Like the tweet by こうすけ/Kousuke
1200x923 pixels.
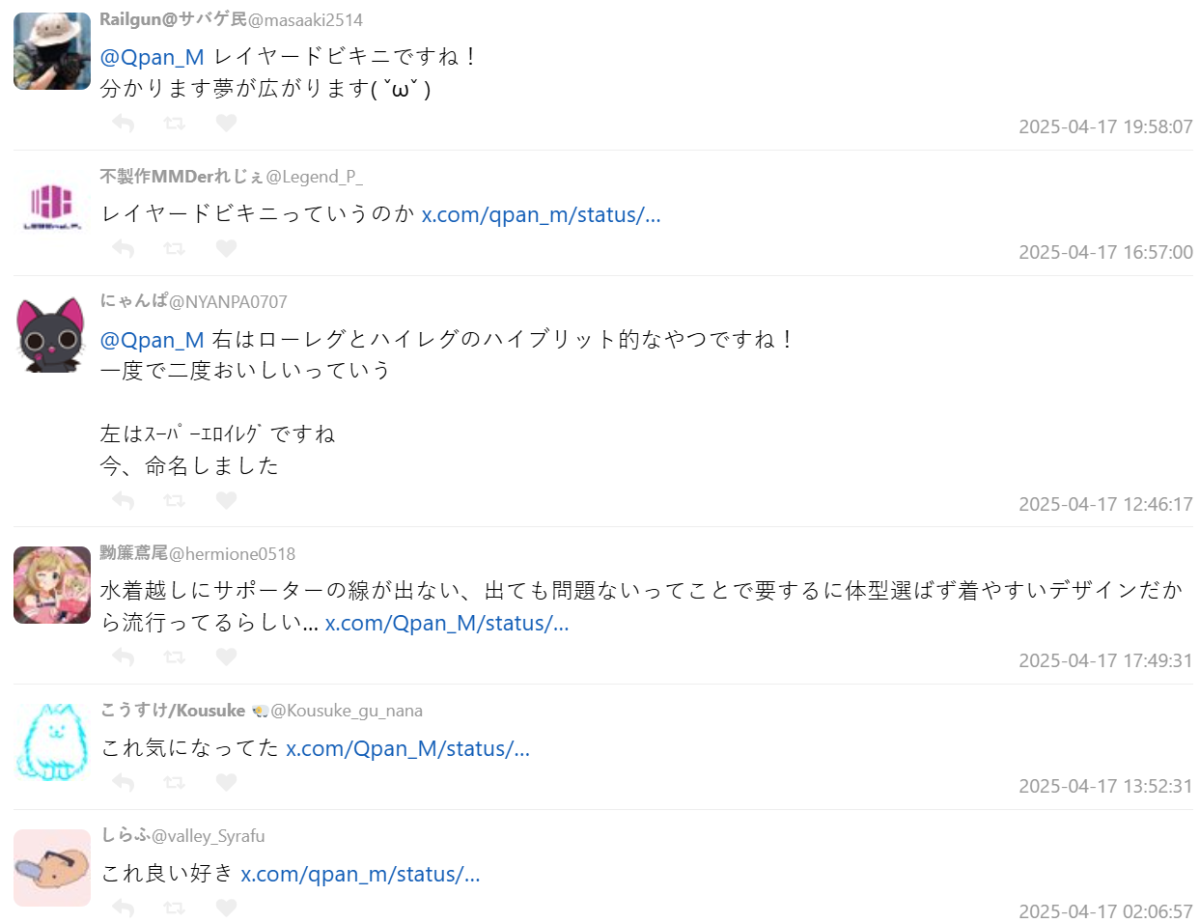click(227, 782)
